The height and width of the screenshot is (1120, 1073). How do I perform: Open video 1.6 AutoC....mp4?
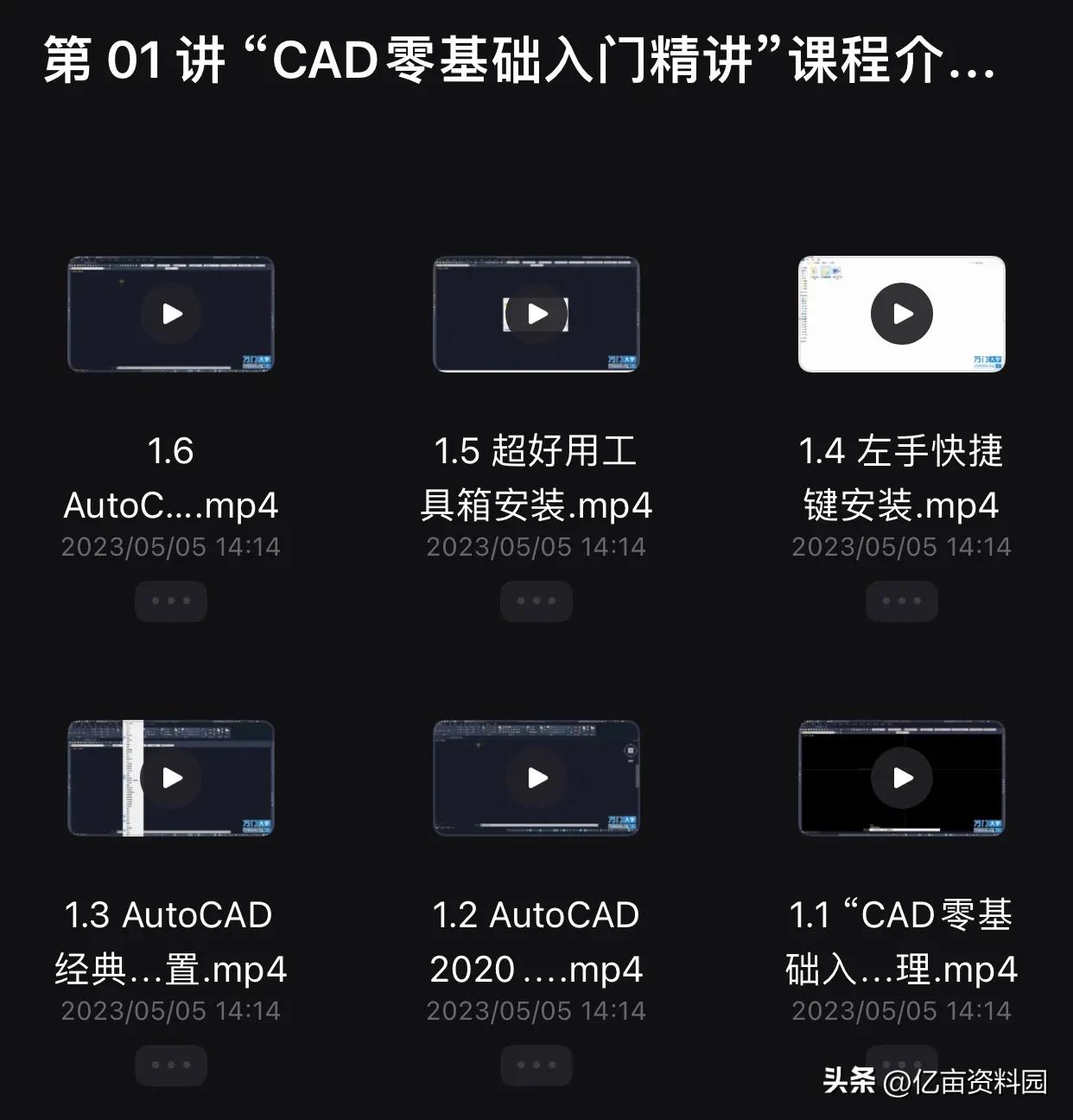[x=171, y=315]
